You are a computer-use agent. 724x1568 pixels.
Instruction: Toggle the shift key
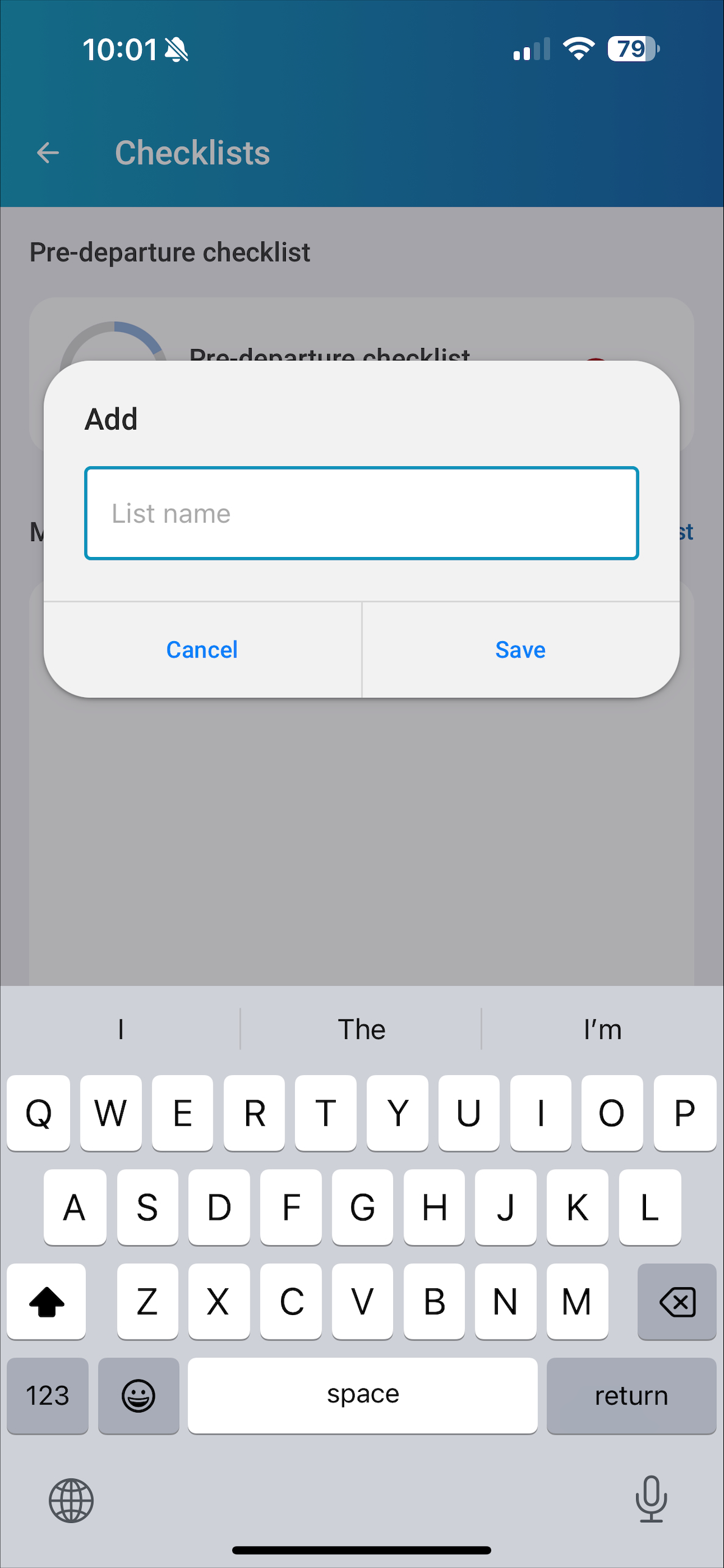point(47,1302)
